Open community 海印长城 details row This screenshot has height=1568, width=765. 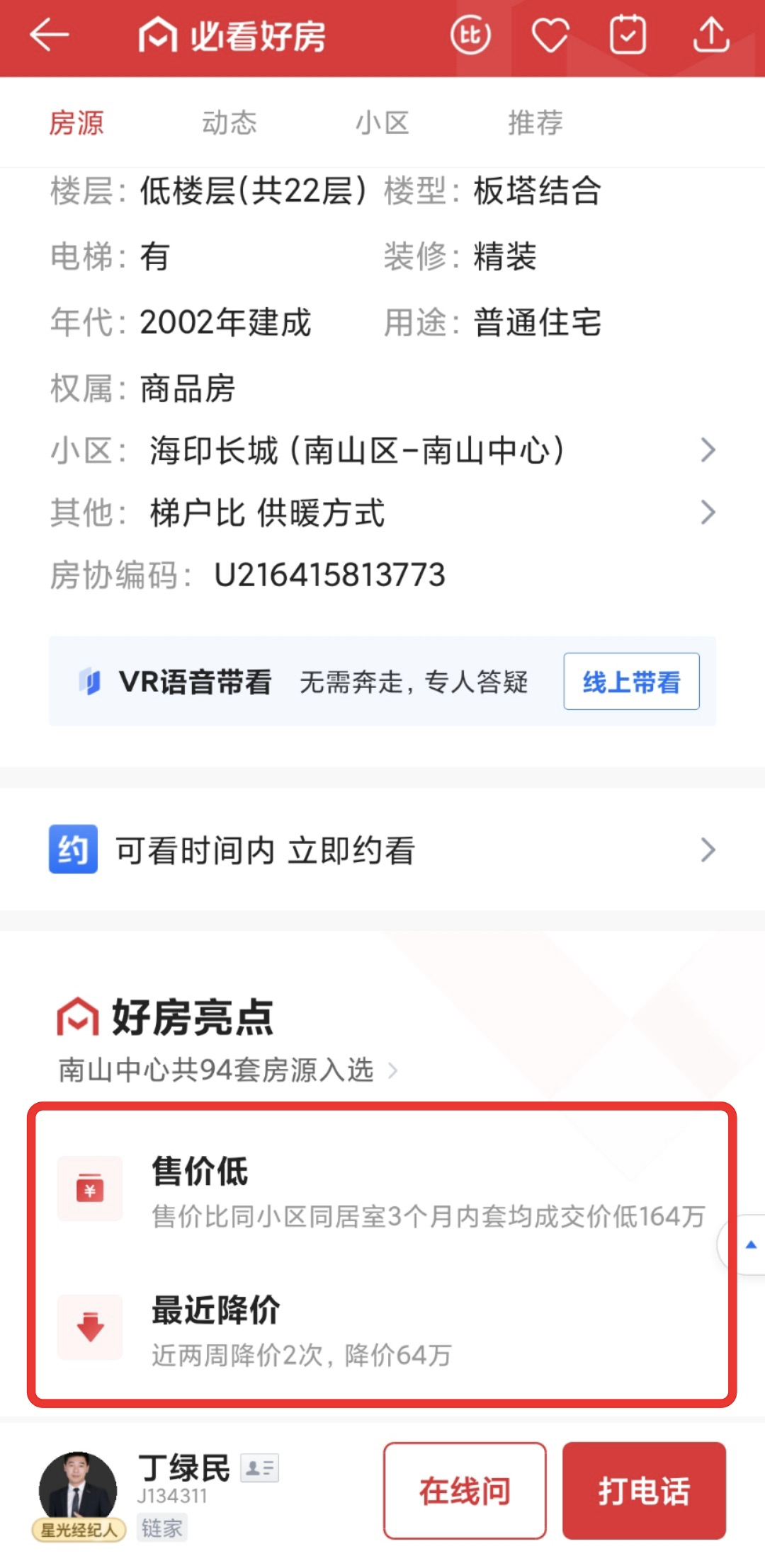pyautogui.click(x=382, y=450)
